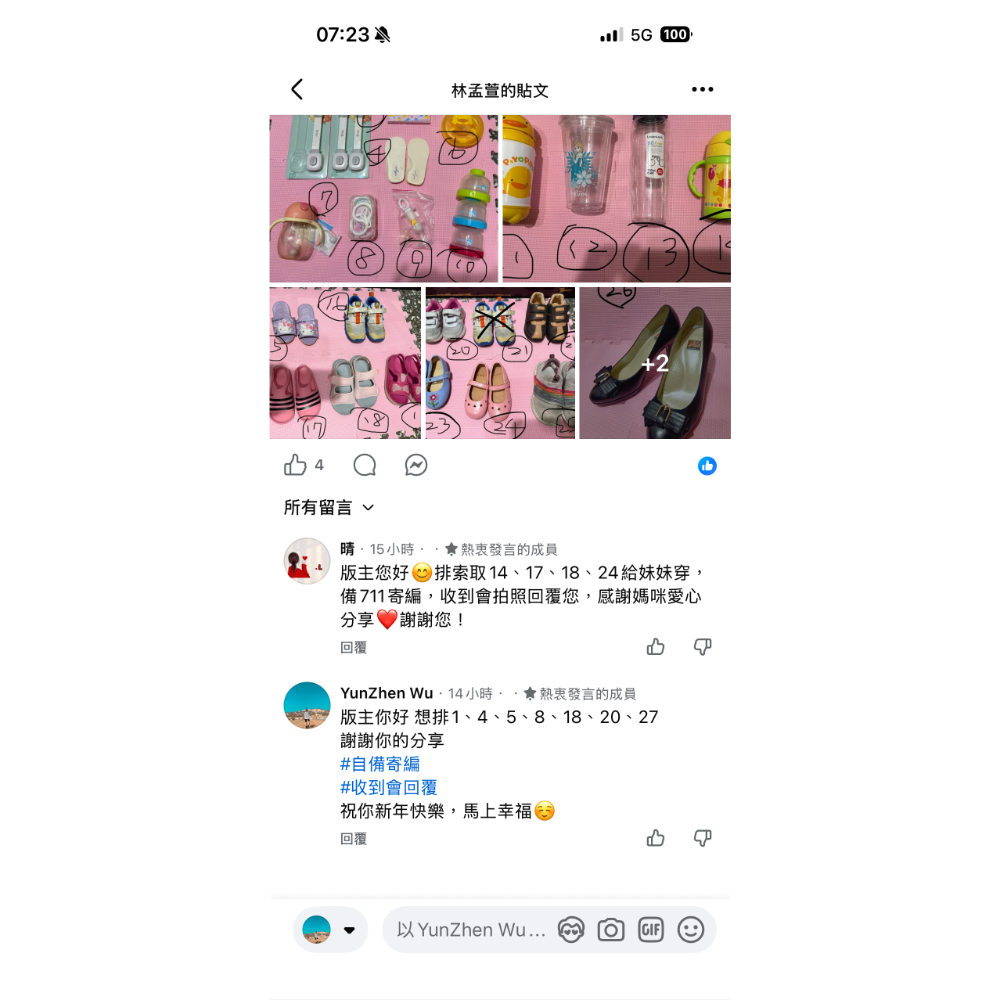Focus the comment field 以YunZhen Wu
This screenshot has height=1000, width=1000.
tap(470, 930)
